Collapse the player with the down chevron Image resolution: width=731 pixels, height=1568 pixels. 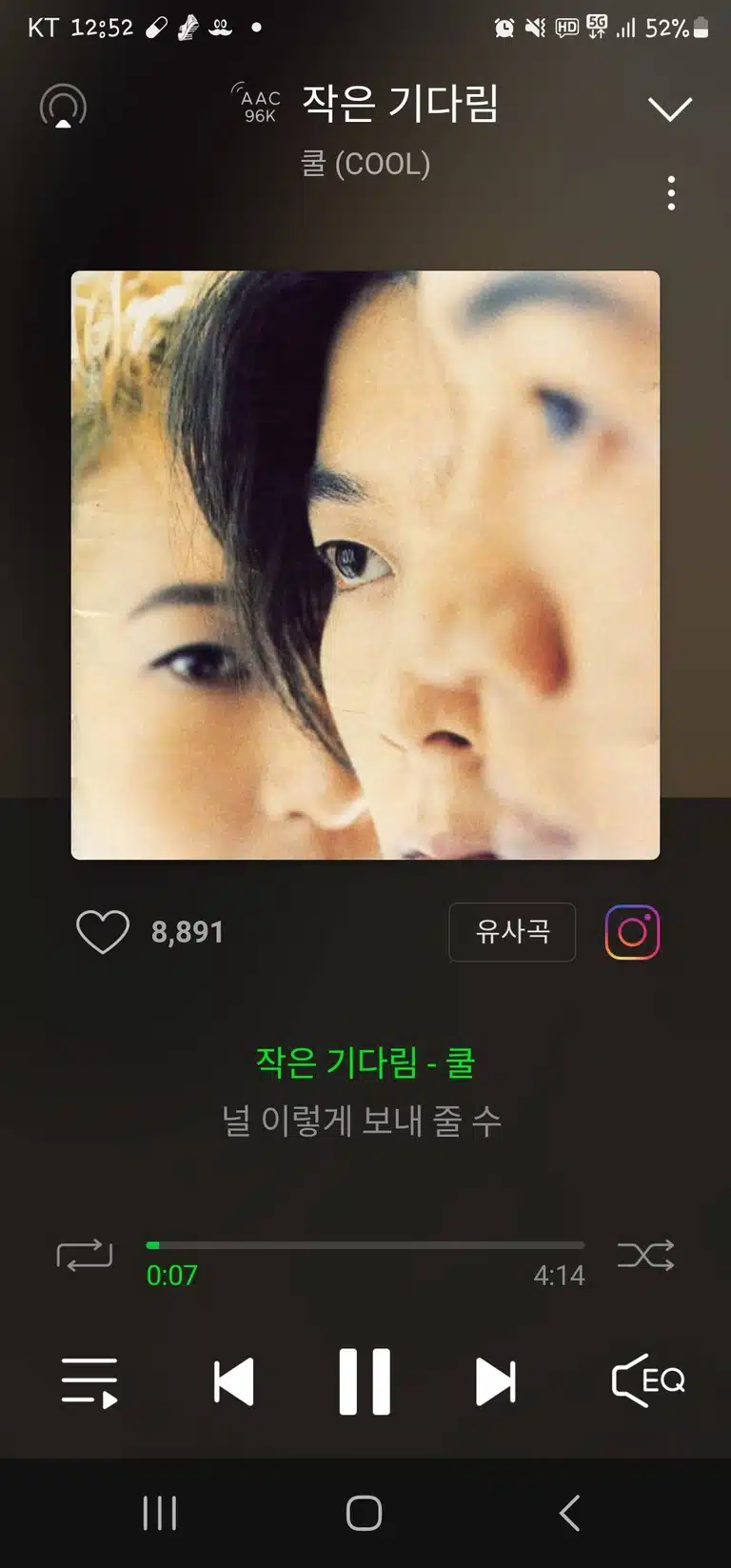coord(670,109)
